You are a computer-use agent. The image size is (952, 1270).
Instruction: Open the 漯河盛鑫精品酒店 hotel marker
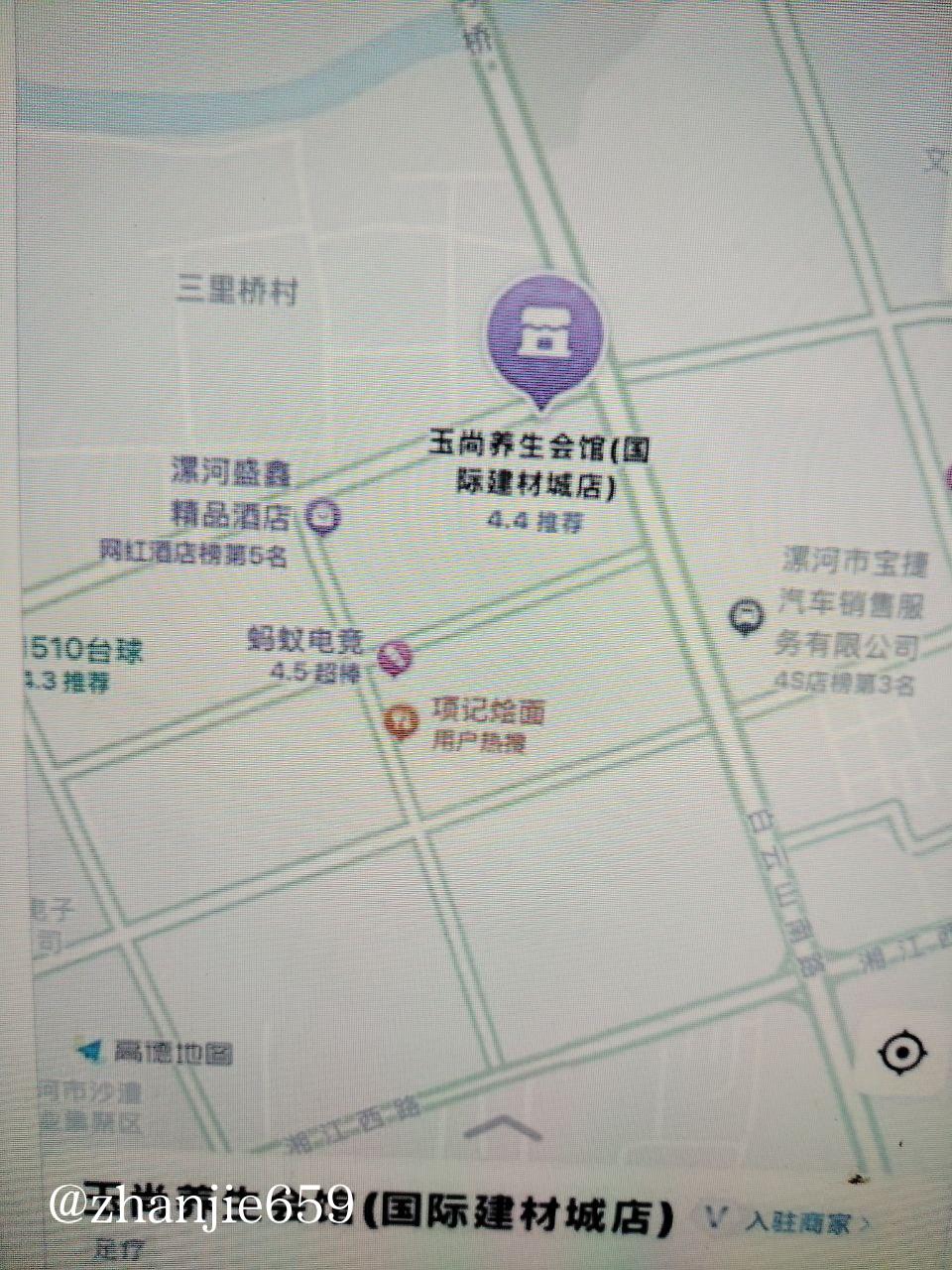pyautogui.click(x=322, y=516)
